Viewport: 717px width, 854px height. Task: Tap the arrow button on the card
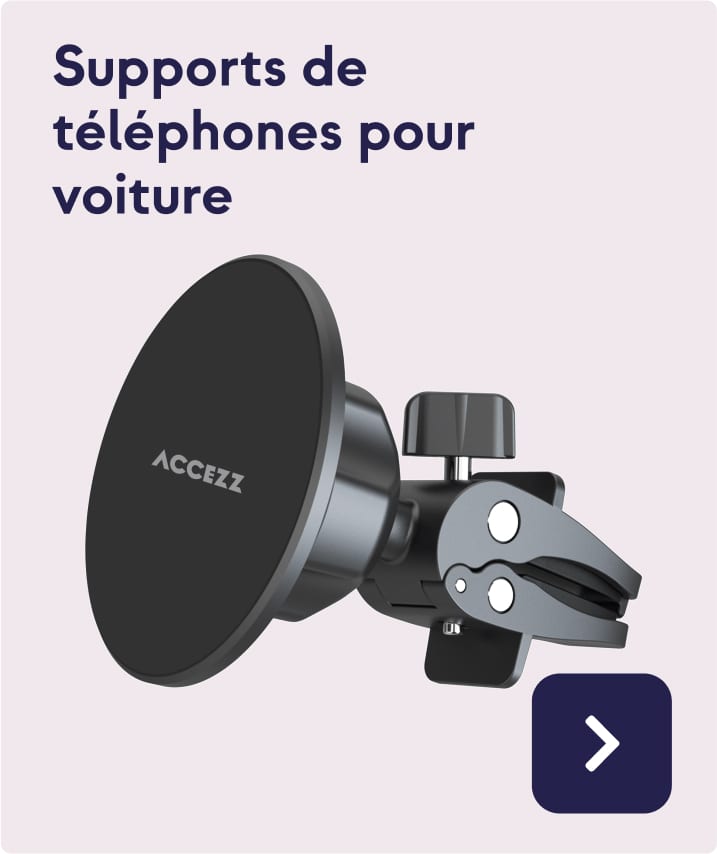pos(601,742)
